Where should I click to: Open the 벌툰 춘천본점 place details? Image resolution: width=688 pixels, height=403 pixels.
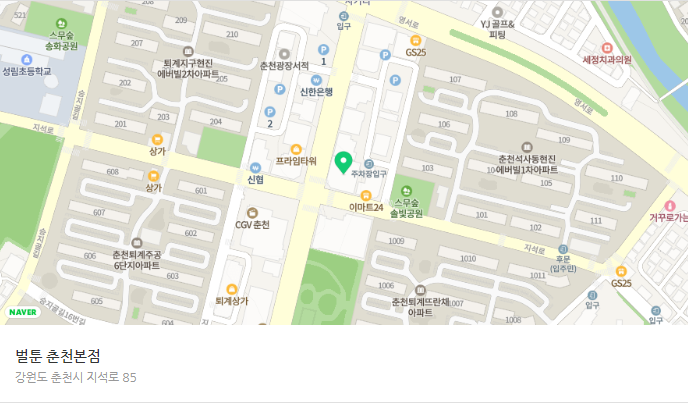point(58,357)
